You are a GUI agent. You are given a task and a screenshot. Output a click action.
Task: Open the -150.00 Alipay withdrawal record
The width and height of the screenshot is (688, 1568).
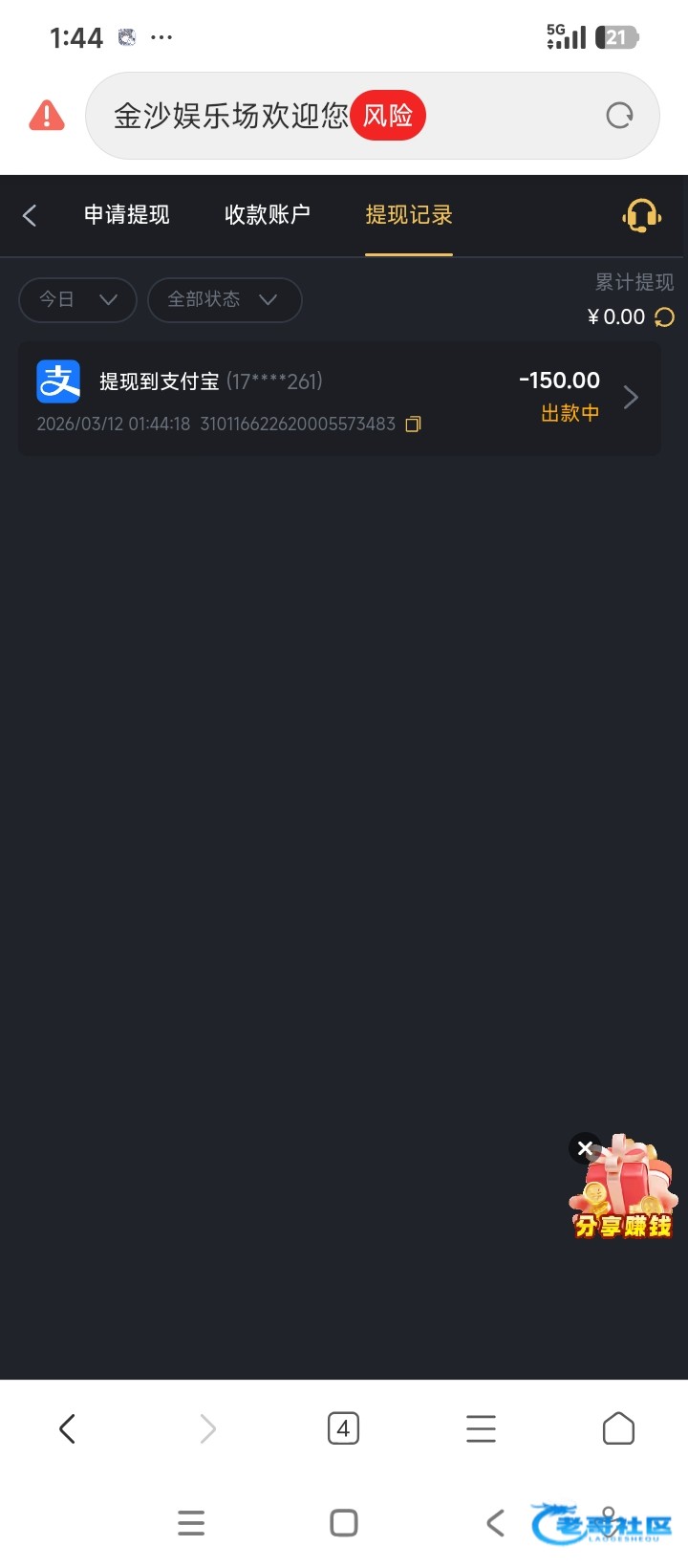point(339,399)
